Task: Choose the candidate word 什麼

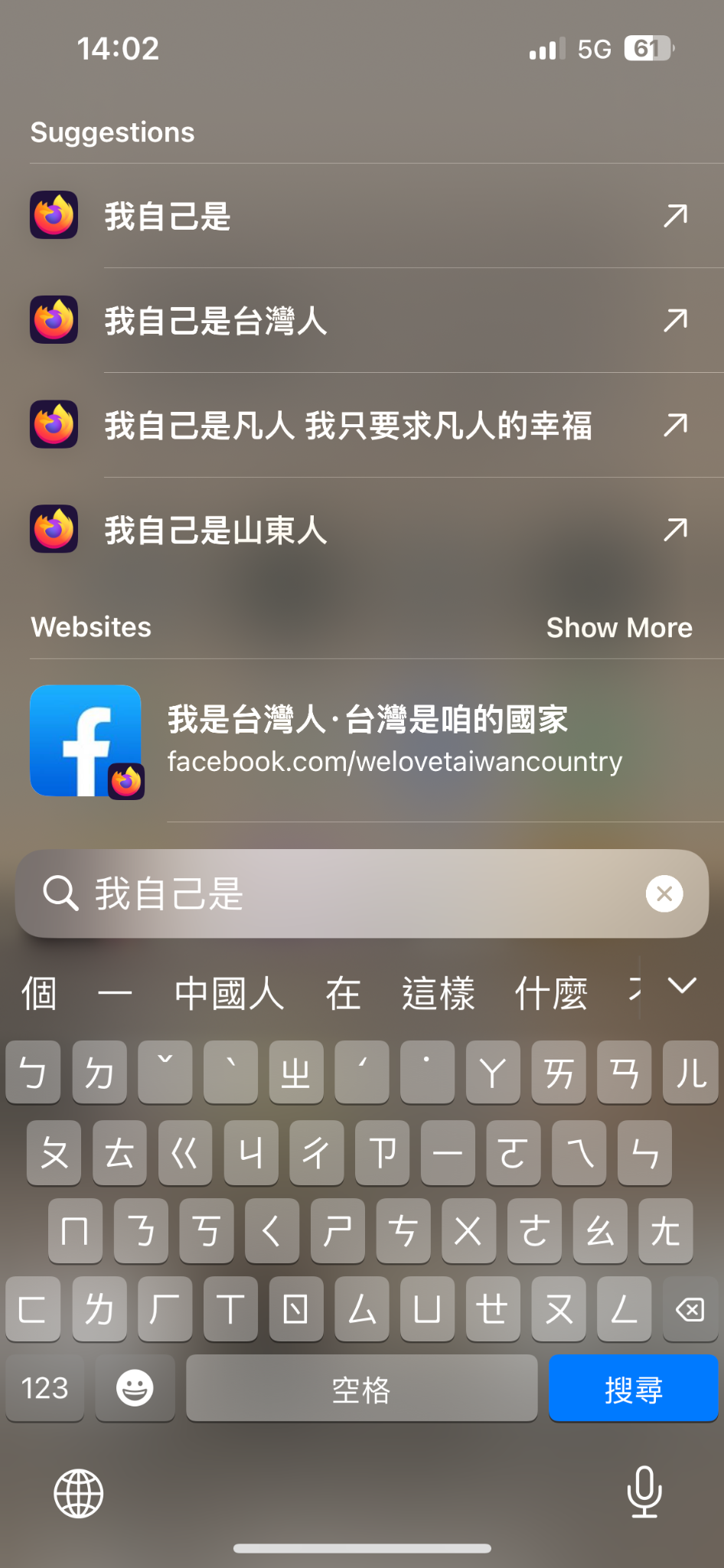Action: click(x=551, y=994)
